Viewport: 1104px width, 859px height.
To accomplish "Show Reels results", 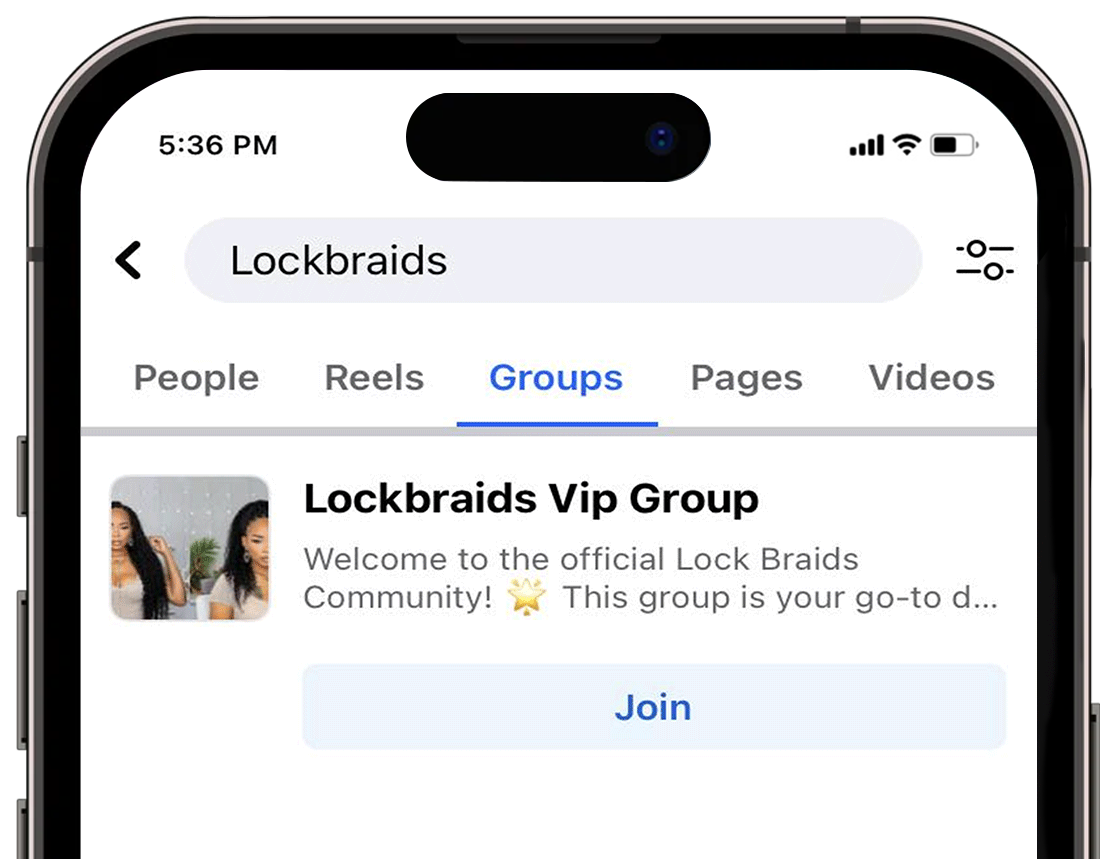I will point(374,379).
